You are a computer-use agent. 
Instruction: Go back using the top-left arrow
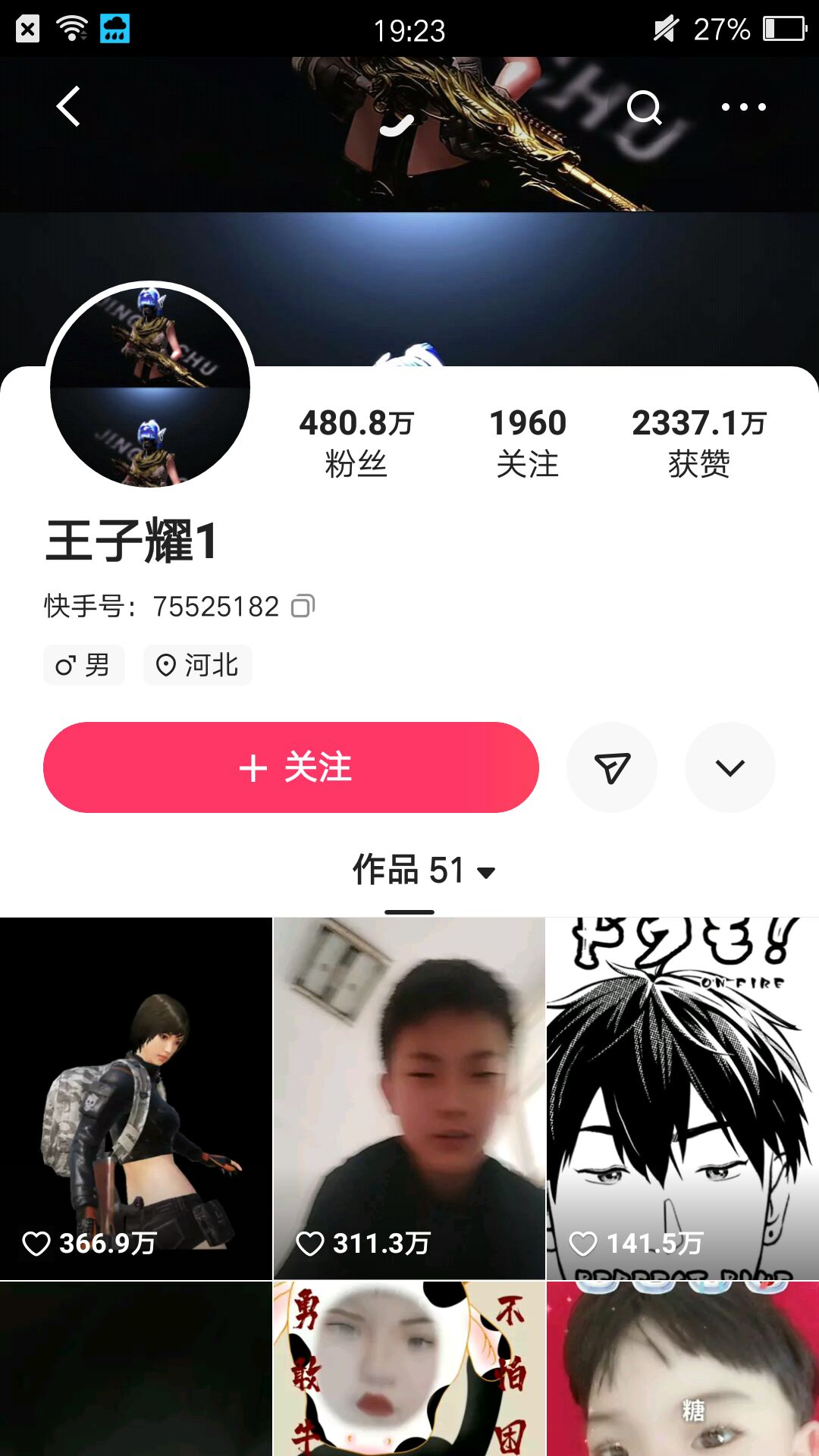[x=68, y=106]
